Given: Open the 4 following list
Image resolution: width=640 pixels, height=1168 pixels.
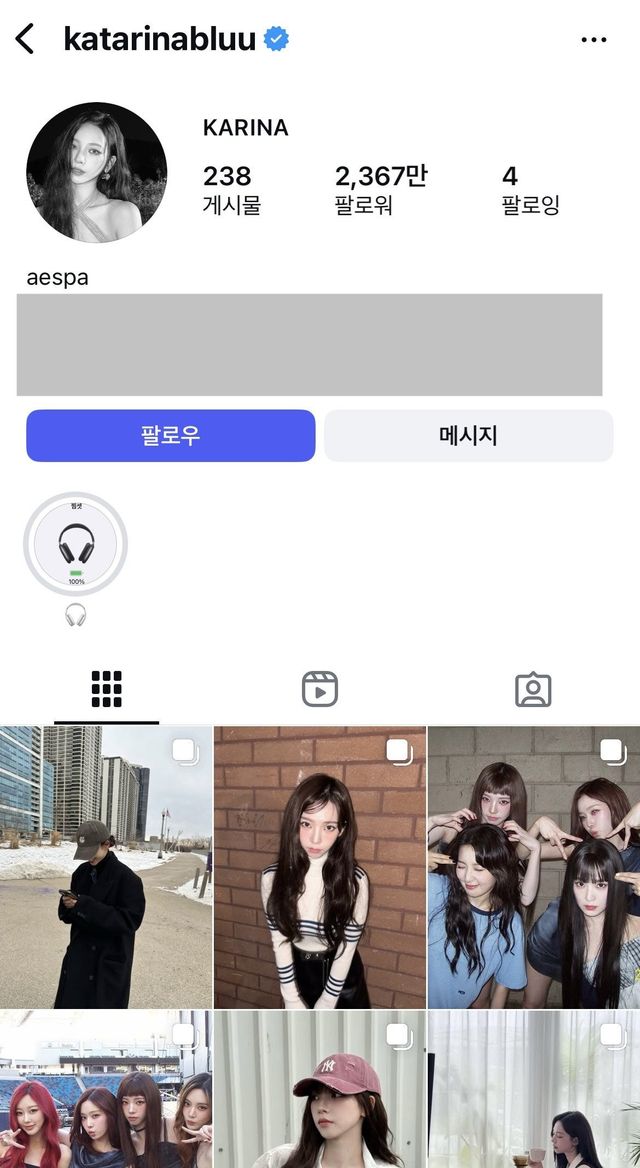Looking at the screenshot, I should click(529, 190).
